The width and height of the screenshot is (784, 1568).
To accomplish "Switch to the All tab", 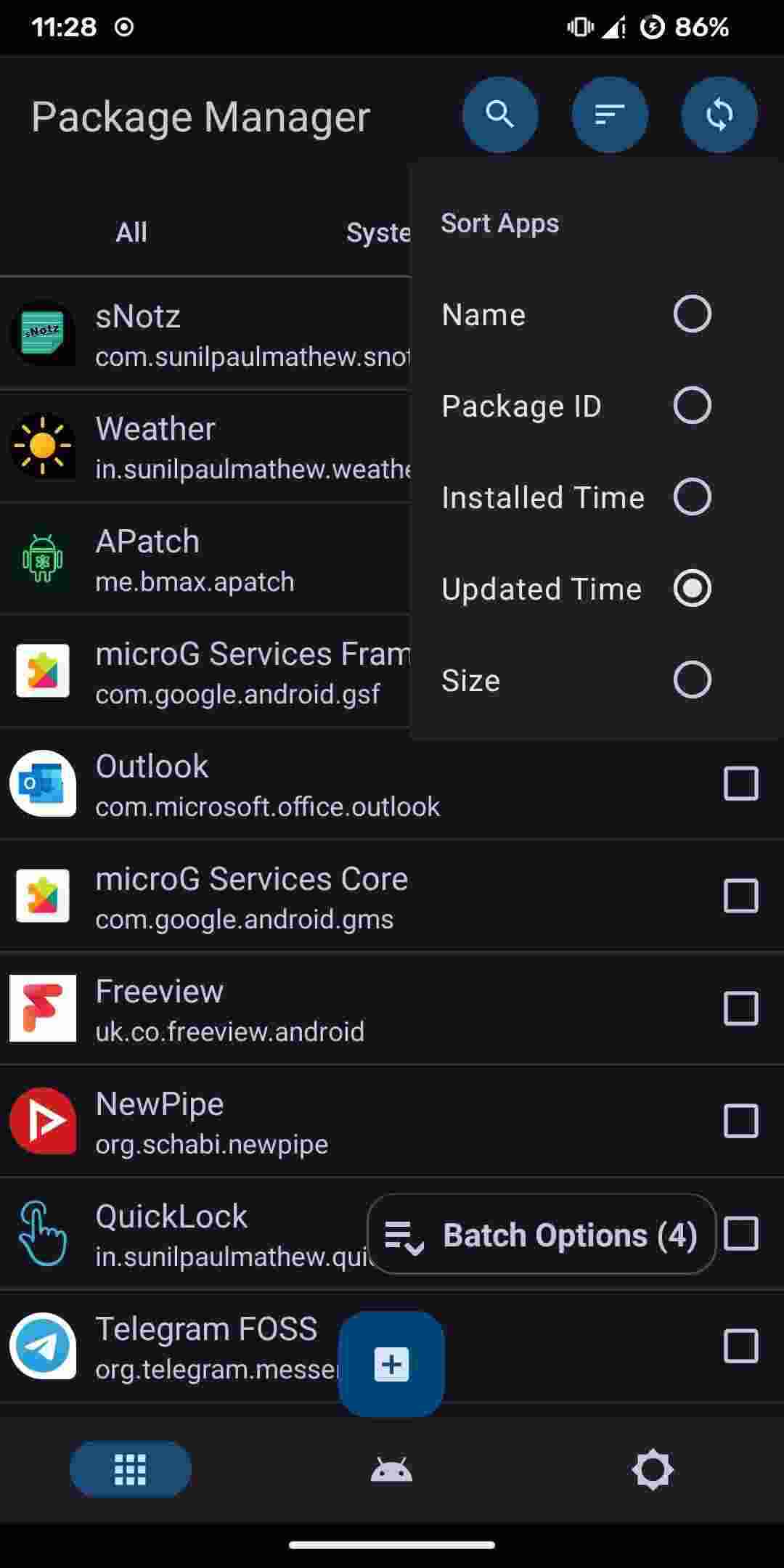I will click(131, 232).
